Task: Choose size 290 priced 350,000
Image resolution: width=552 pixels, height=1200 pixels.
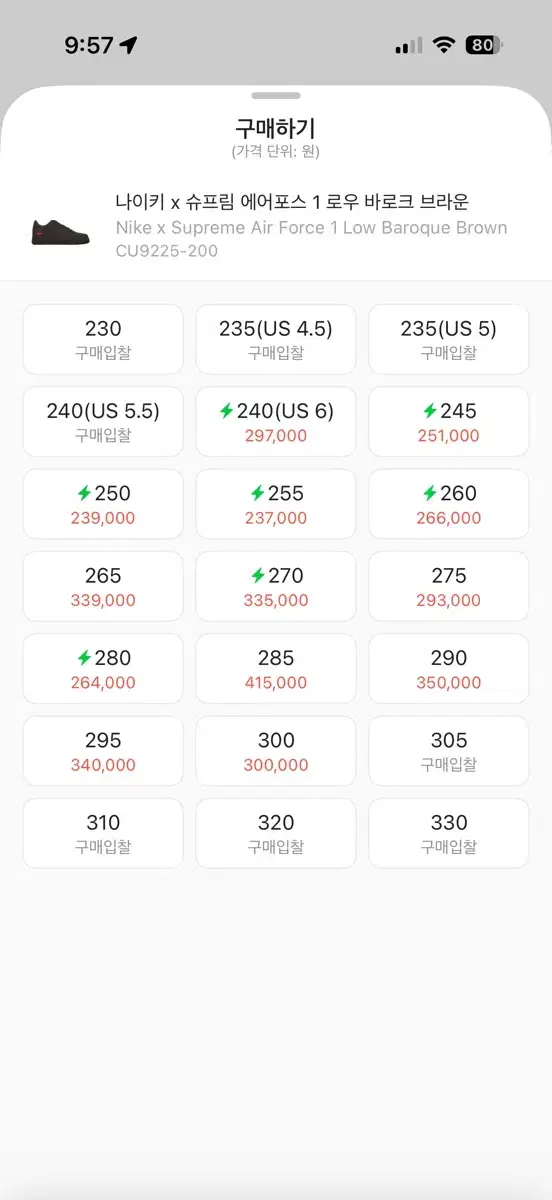Action: pos(449,669)
